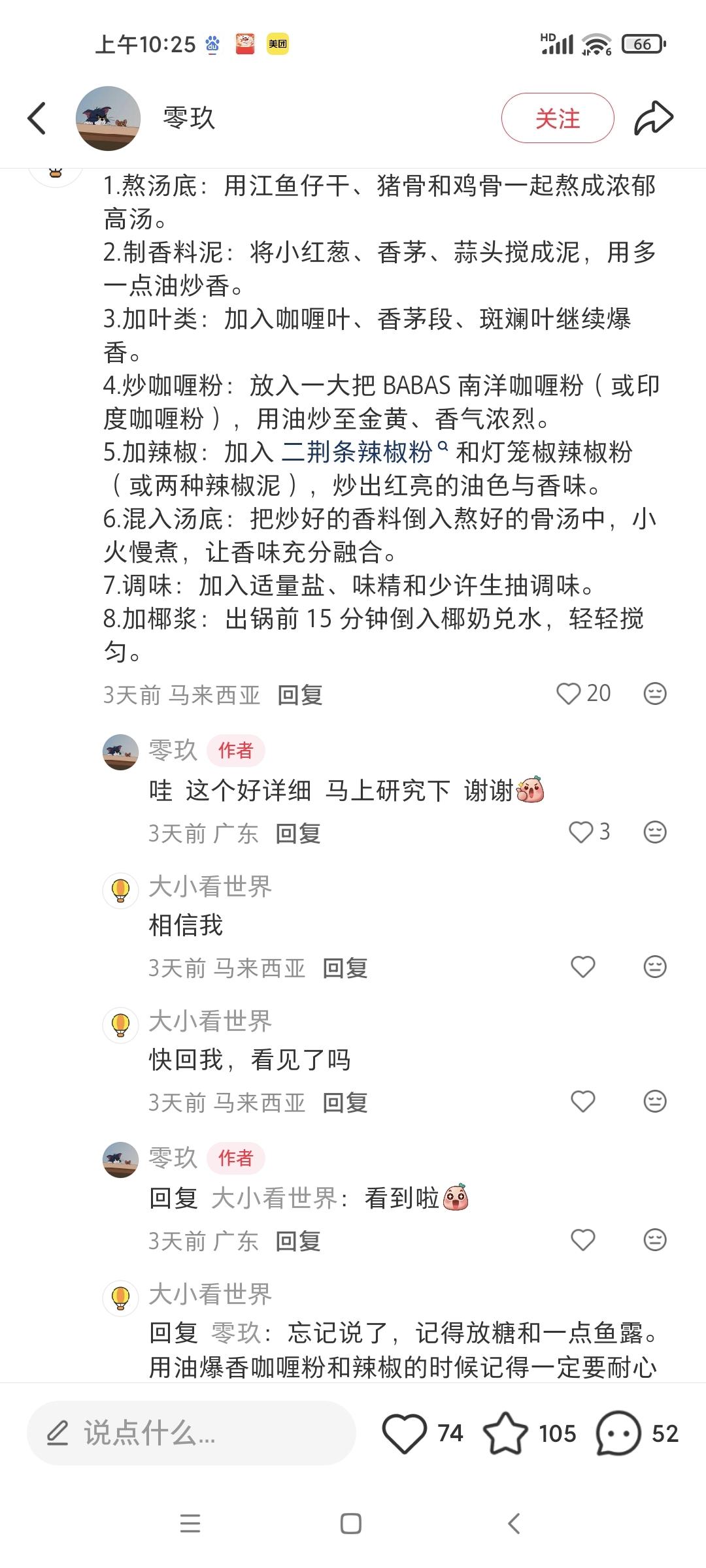Tap the share icon next to 关注

(x=654, y=118)
